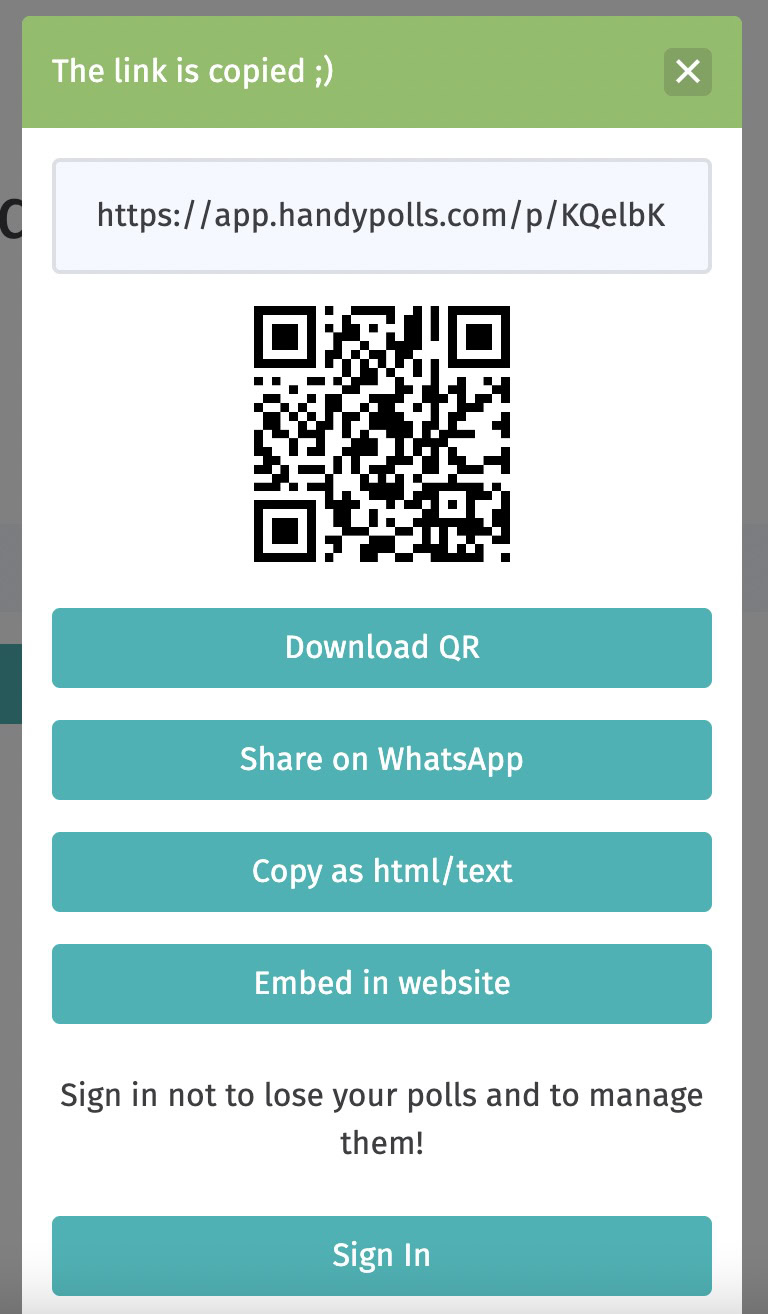The width and height of the screenshot is (768, 1314).
Task: Share the poll on WhatsApp
Action: [x=381, y=760]
